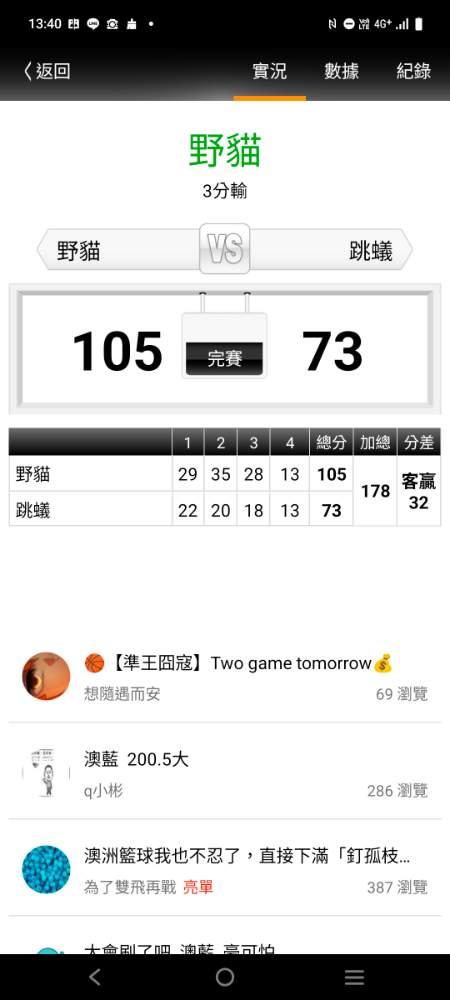Switch to the 紀錄 tab
Screen dimensions: 450x1000
point(413,71)
